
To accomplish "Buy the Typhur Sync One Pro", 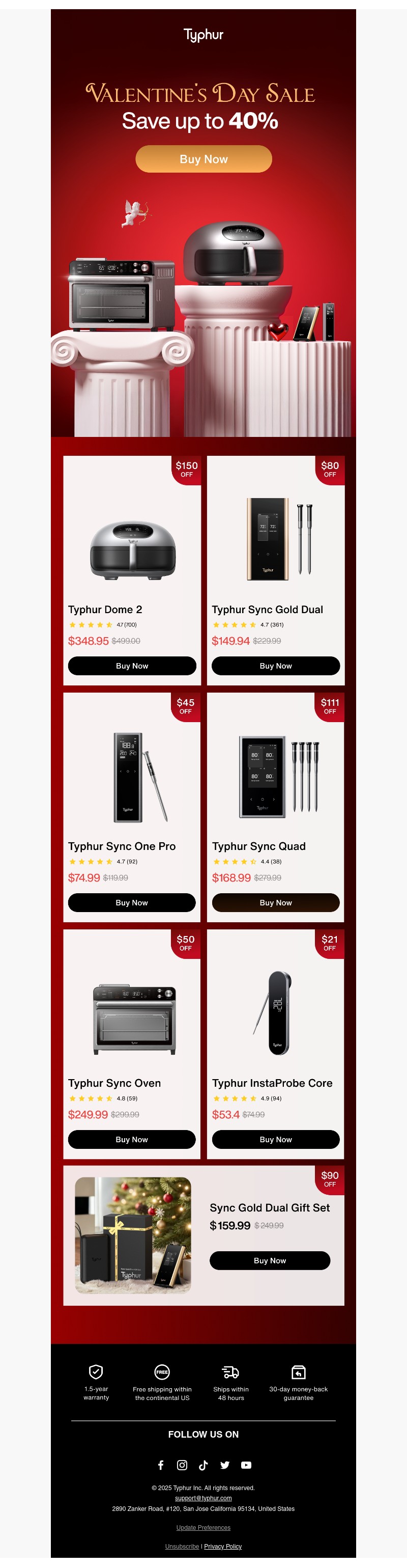I will (132, 902).
